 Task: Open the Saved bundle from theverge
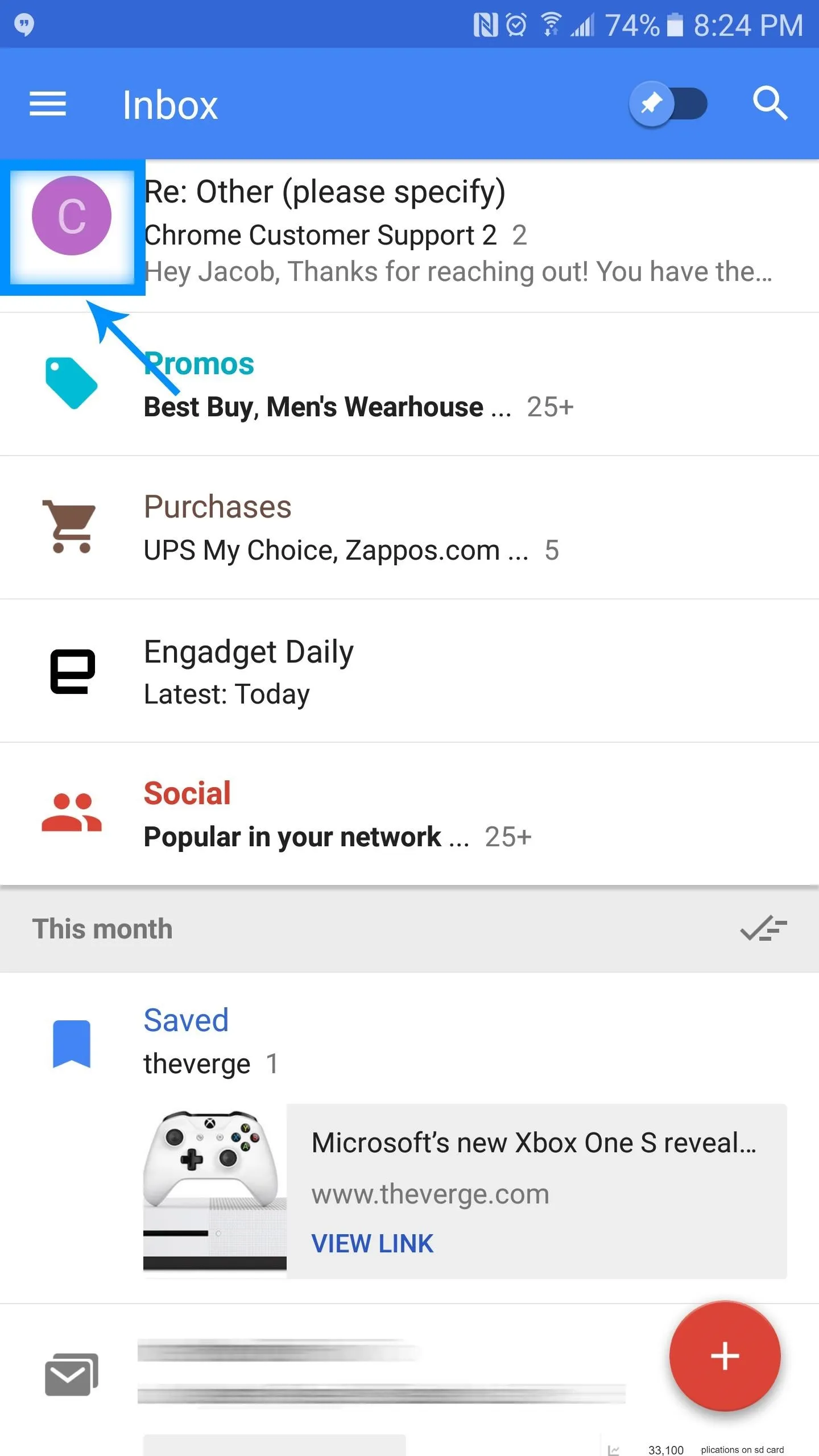[x=409, y=1041]
